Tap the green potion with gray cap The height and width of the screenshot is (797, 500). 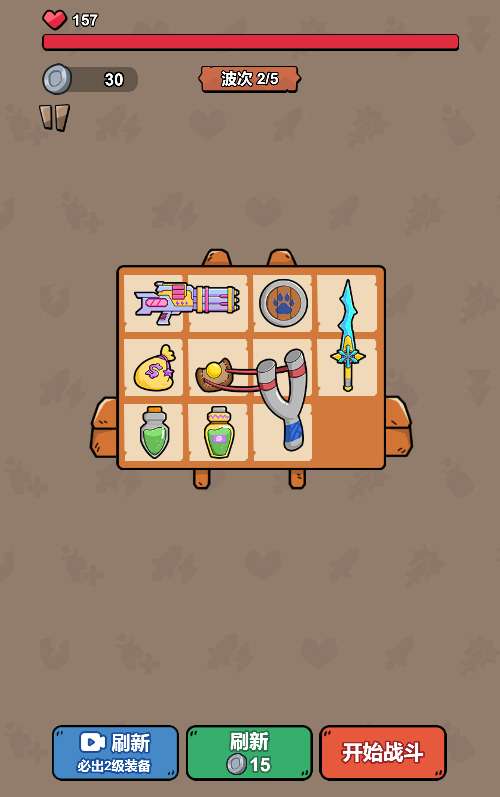click(154, 432)
